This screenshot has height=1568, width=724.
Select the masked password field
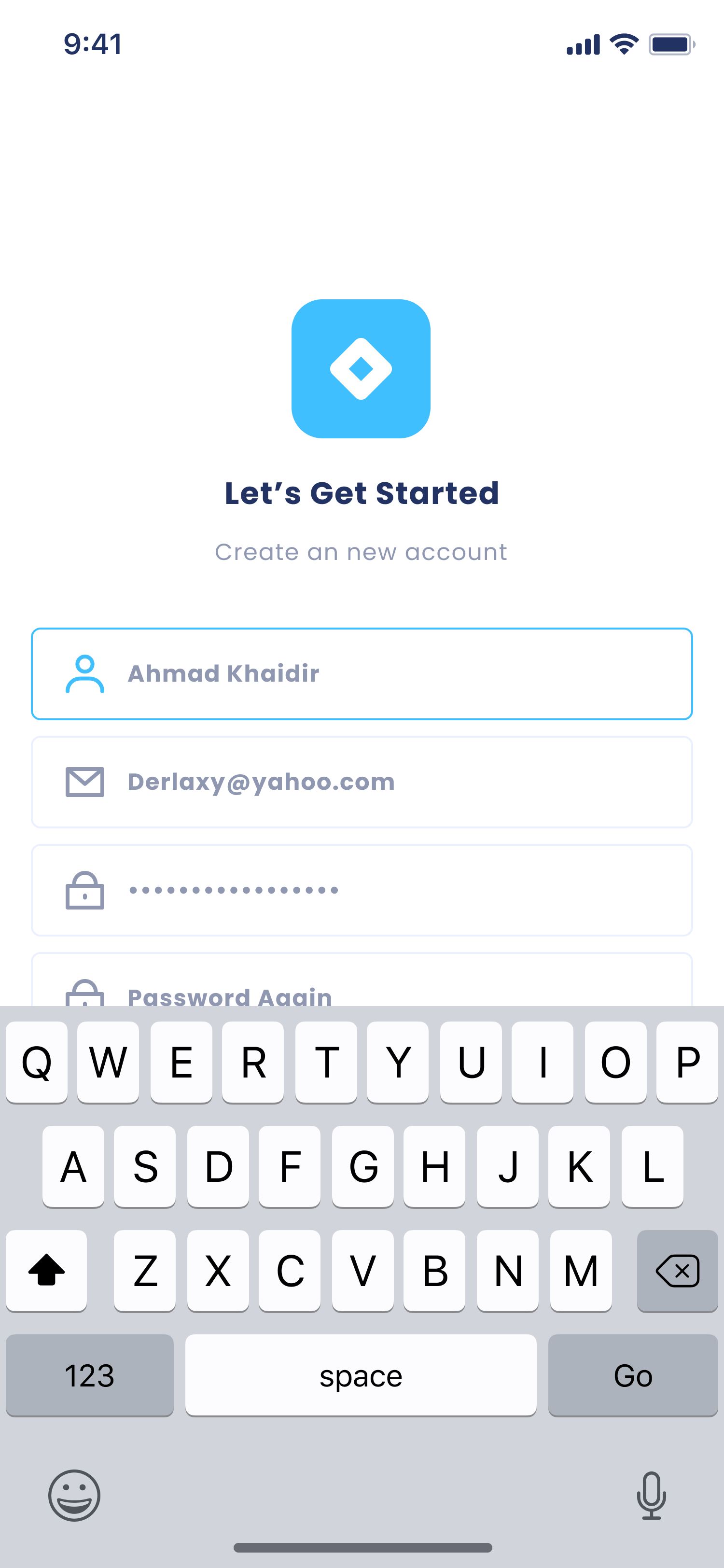[x=362, y=890]
